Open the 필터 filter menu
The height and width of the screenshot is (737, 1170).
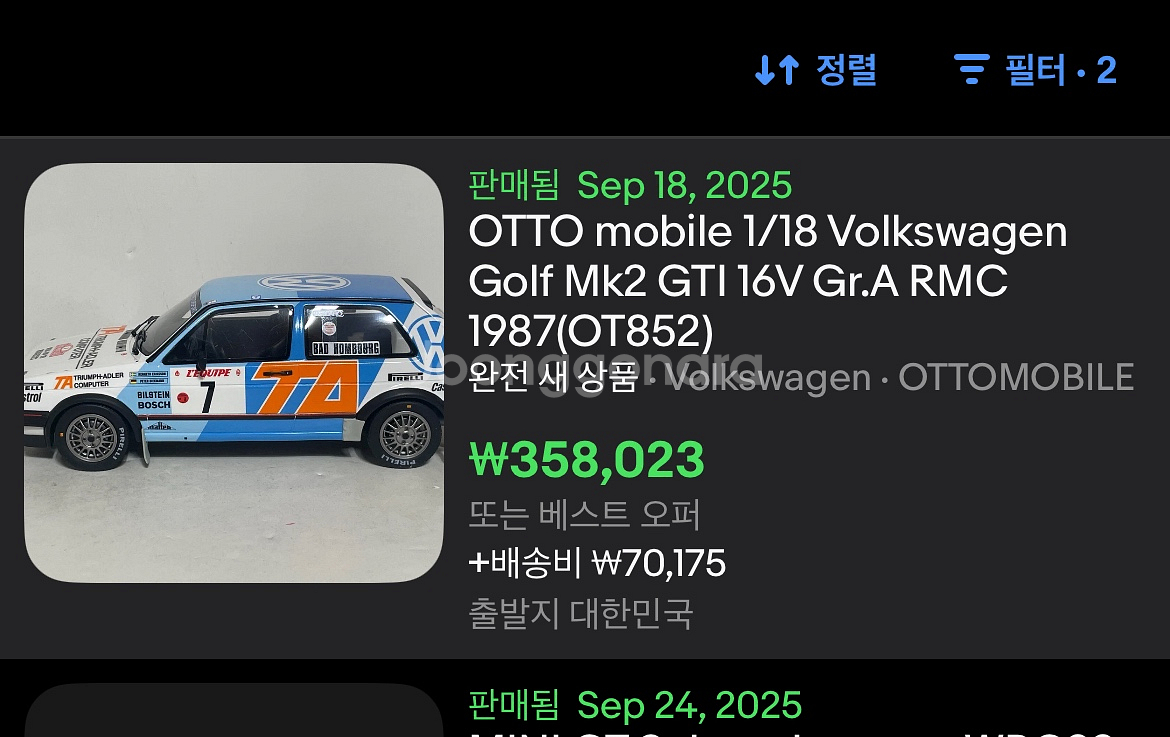click(x=1035, y=70)
